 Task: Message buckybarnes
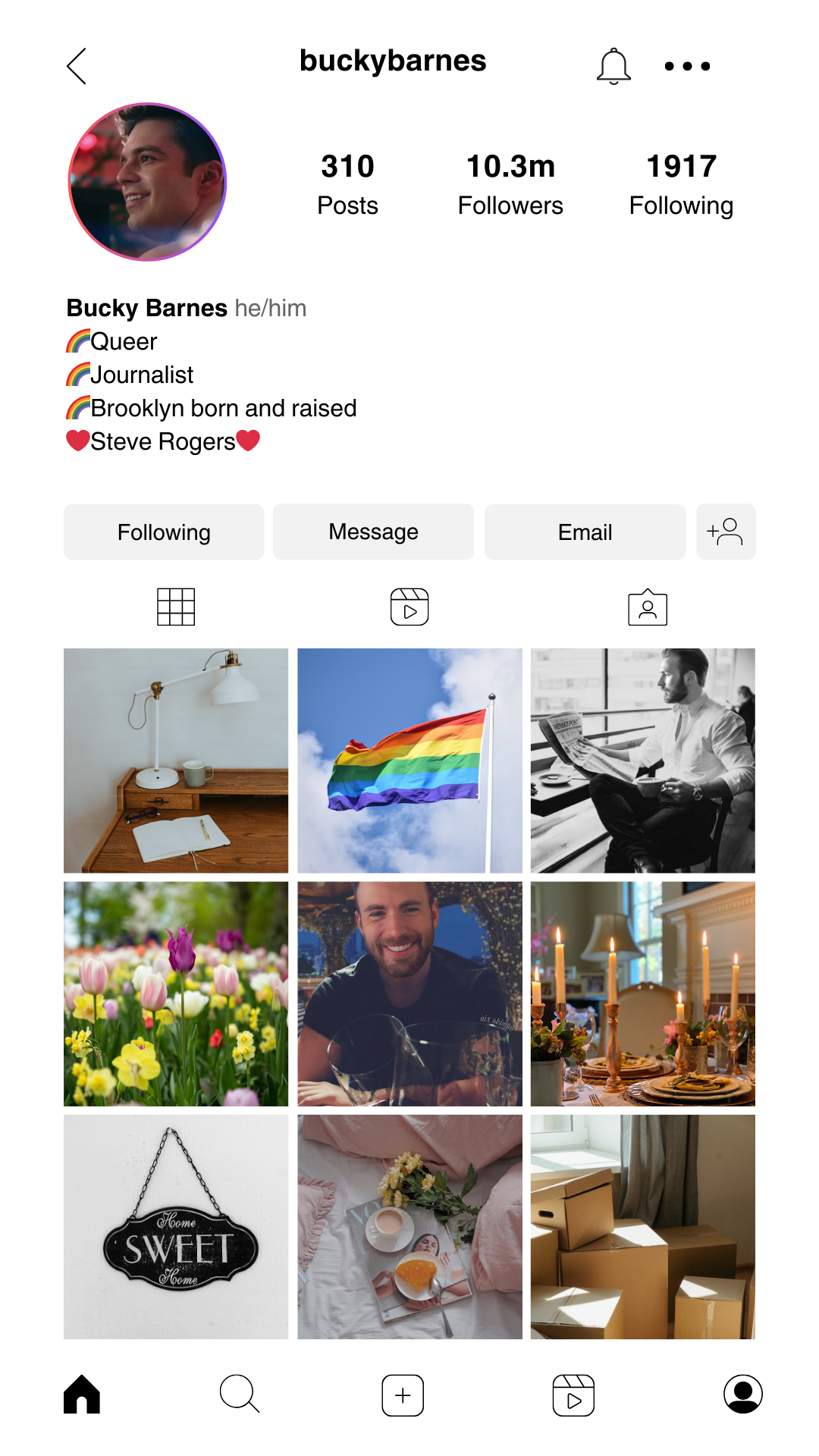click(x=373, y=532)
